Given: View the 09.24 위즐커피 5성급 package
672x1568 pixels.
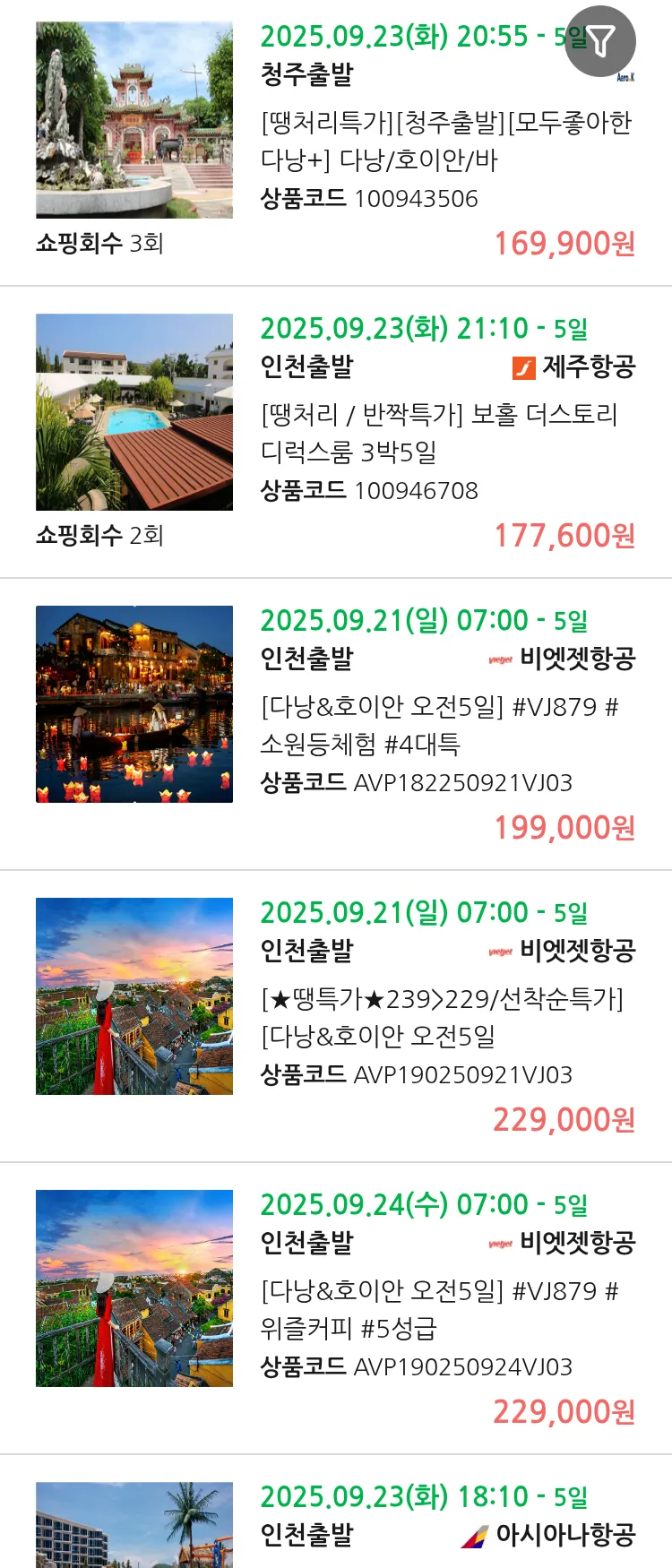Looking at the screenshot, I should click(438, 1309).
